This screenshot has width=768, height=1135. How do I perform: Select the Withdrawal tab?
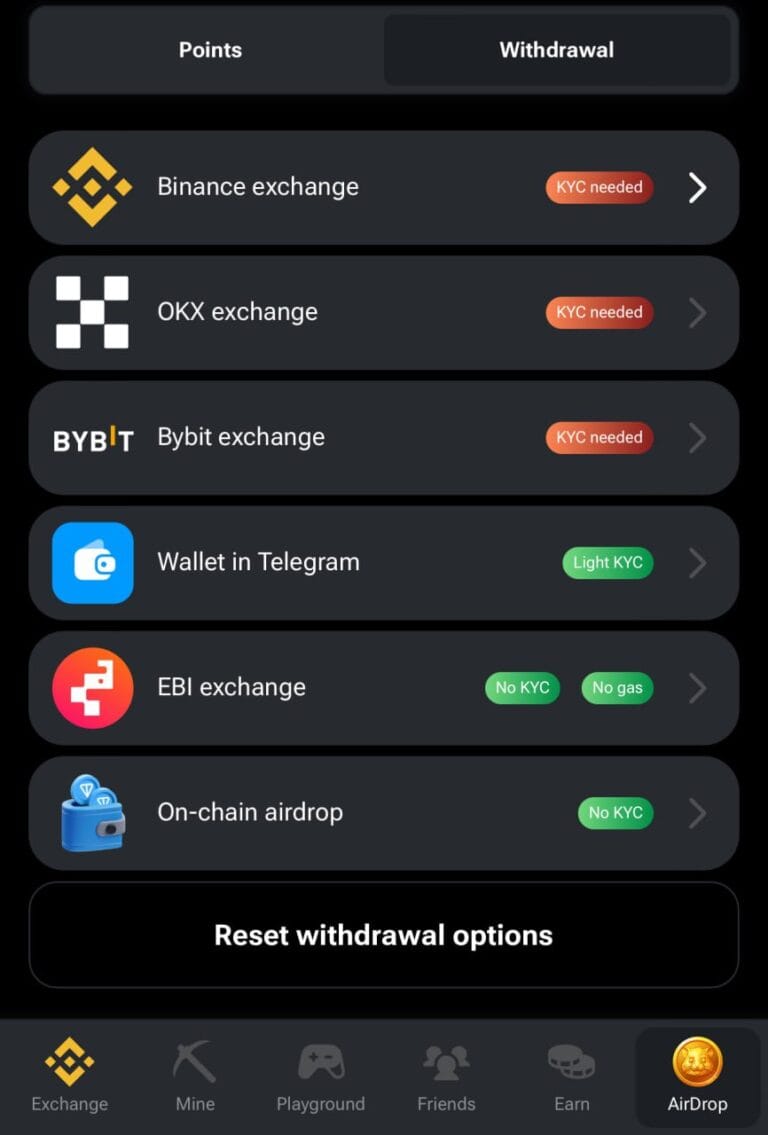coord(557,50)
